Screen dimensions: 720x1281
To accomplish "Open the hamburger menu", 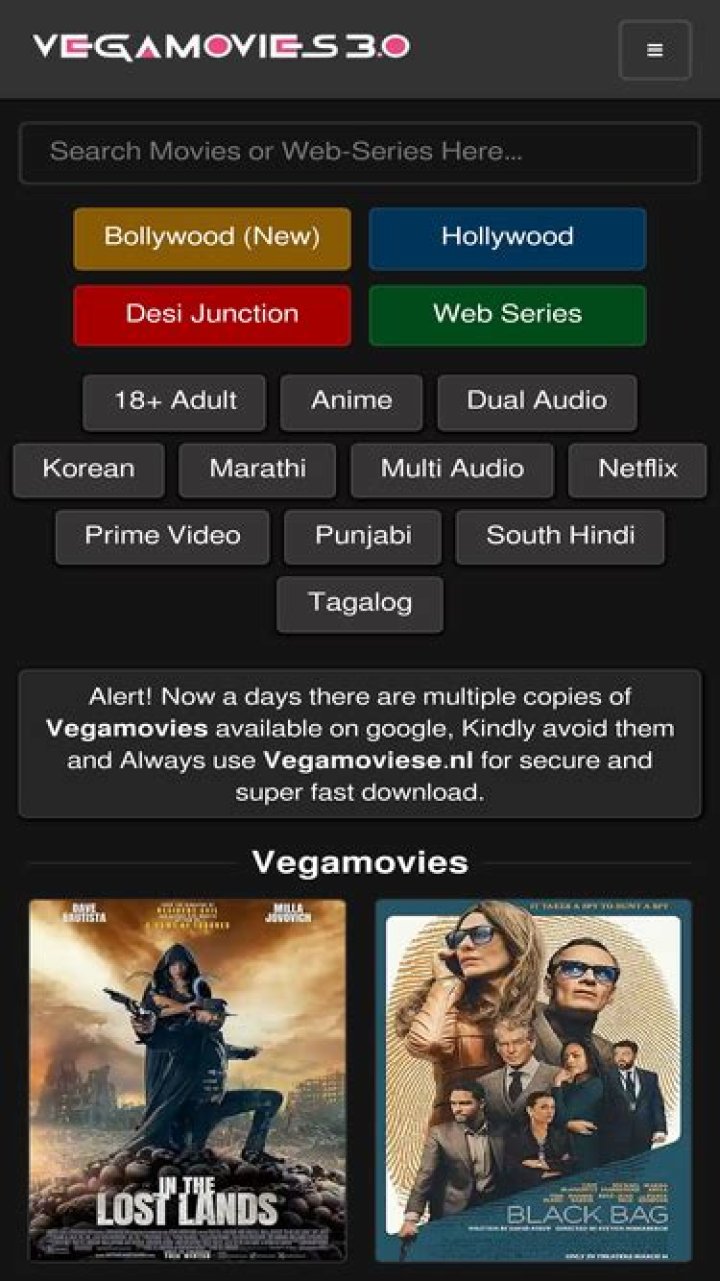I will coord(655,50).
